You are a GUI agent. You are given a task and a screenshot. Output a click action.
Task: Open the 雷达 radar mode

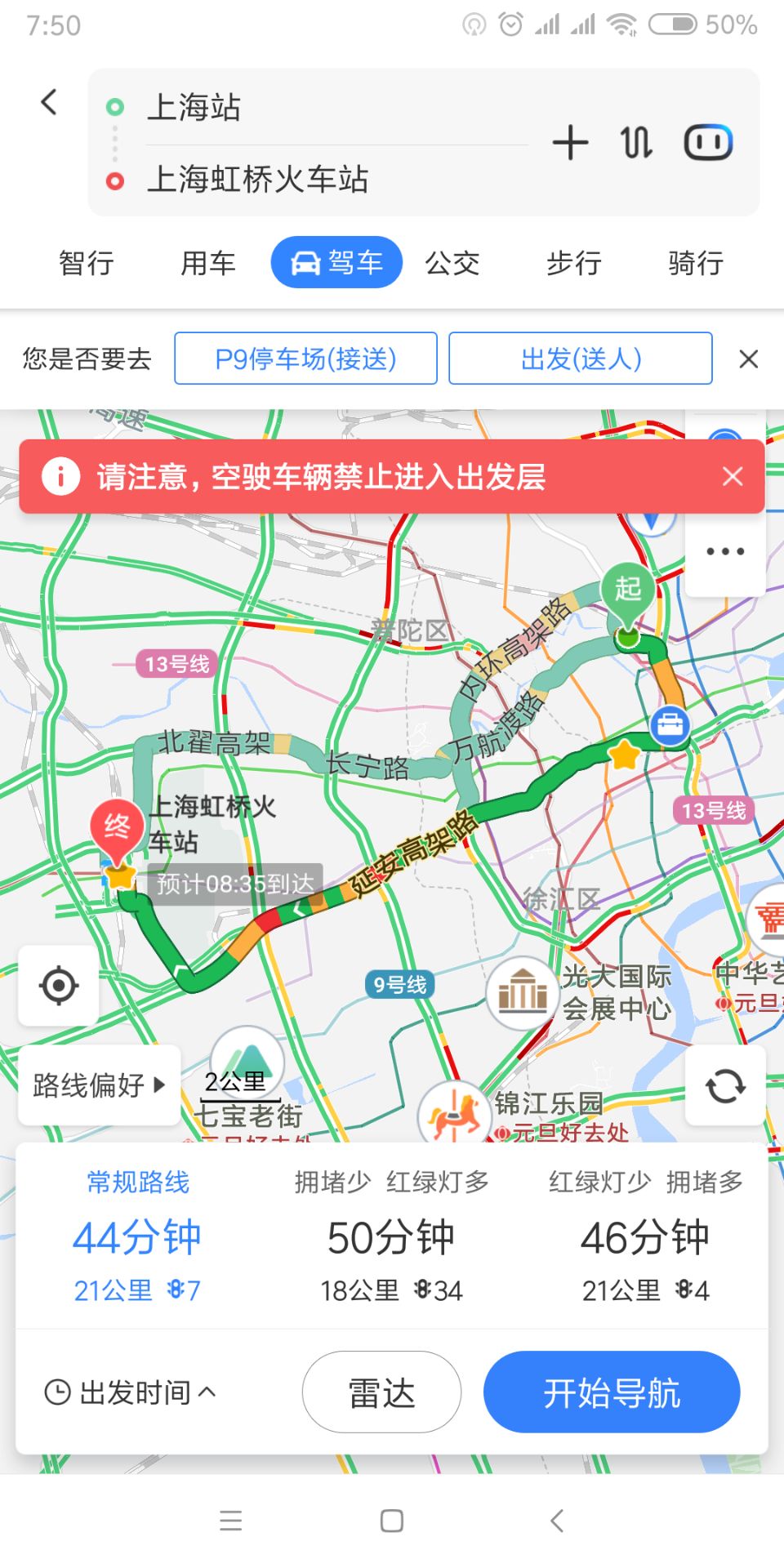tap(381, 1392)
